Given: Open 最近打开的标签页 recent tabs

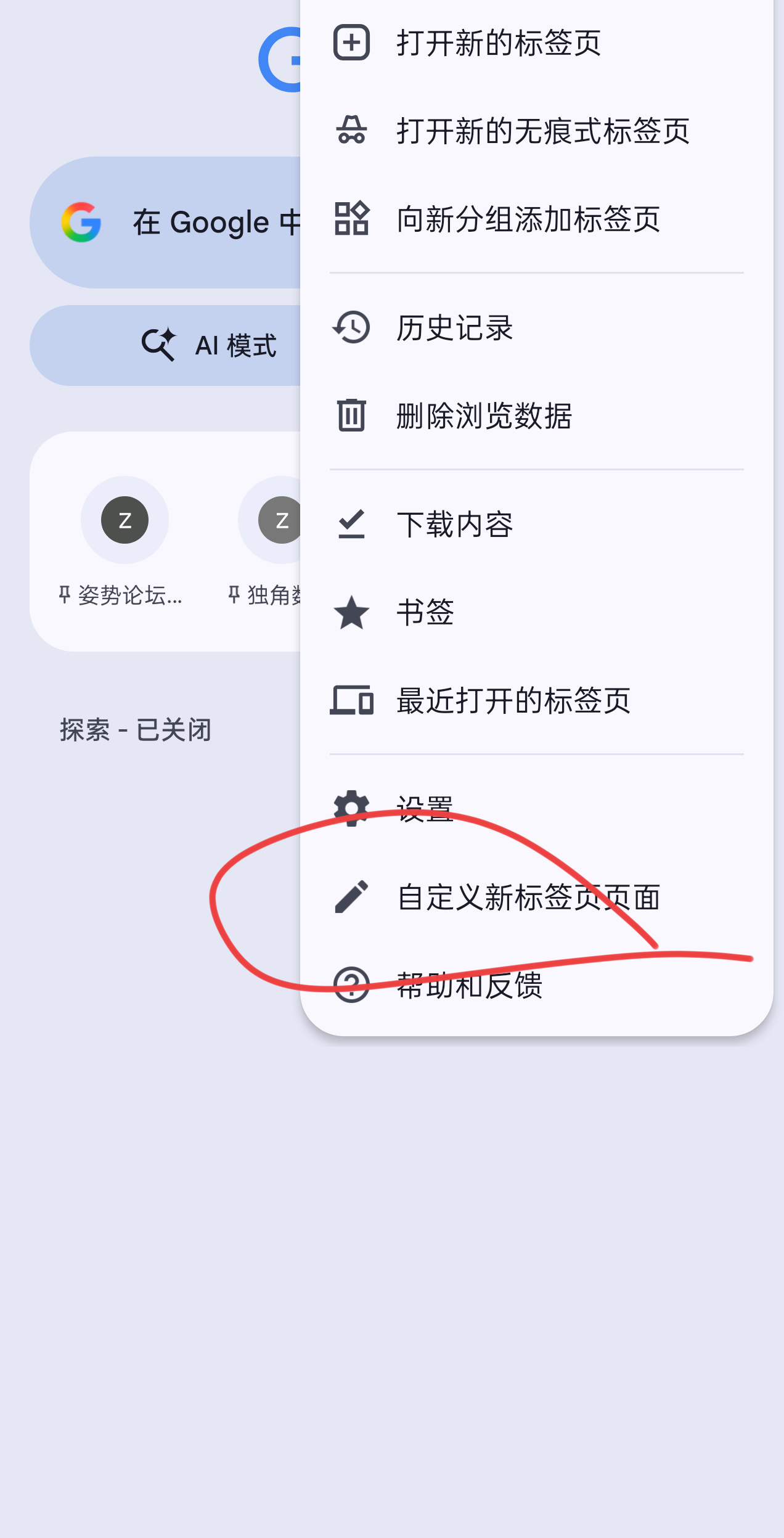Looking at the screenshot, I should click(x=513, y=701).
